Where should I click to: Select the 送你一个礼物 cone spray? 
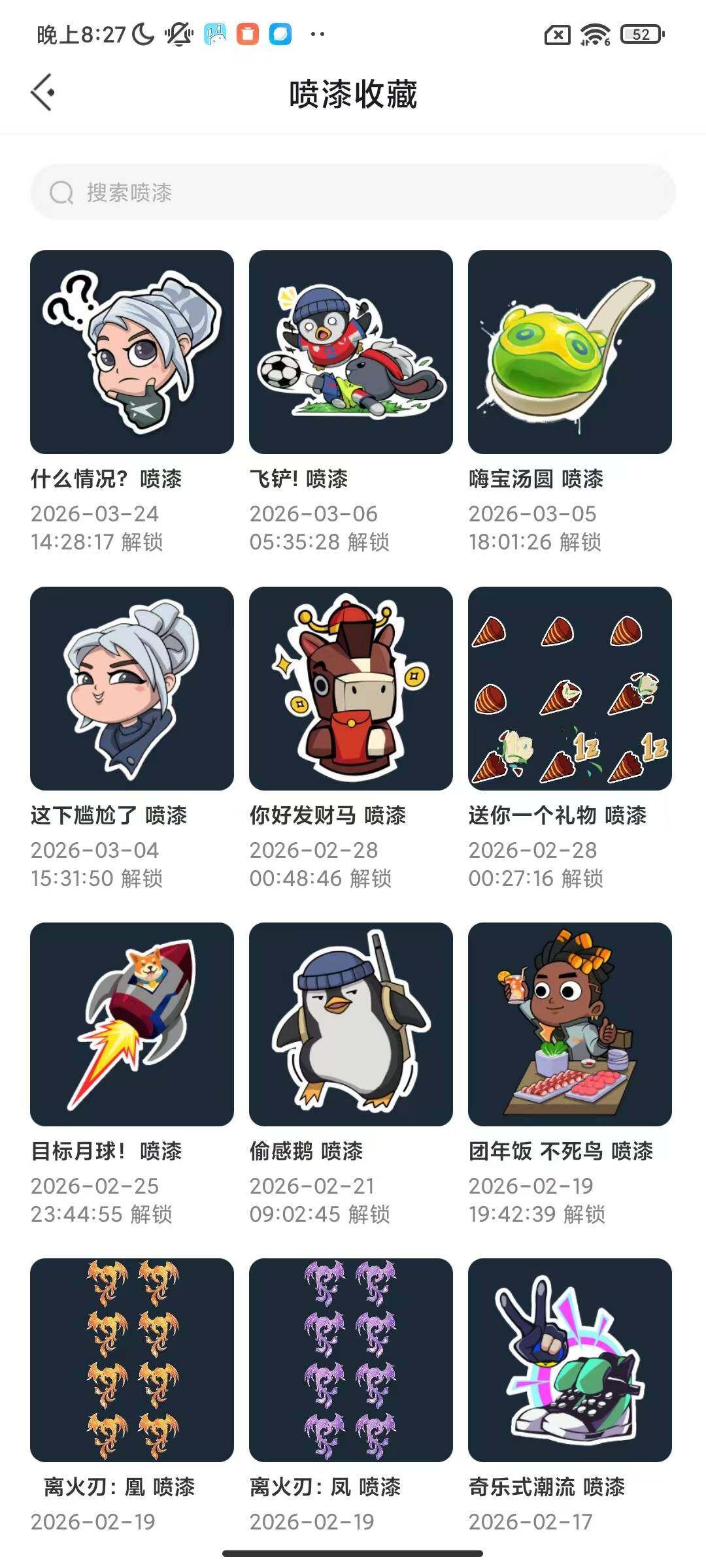coord(569,687)
